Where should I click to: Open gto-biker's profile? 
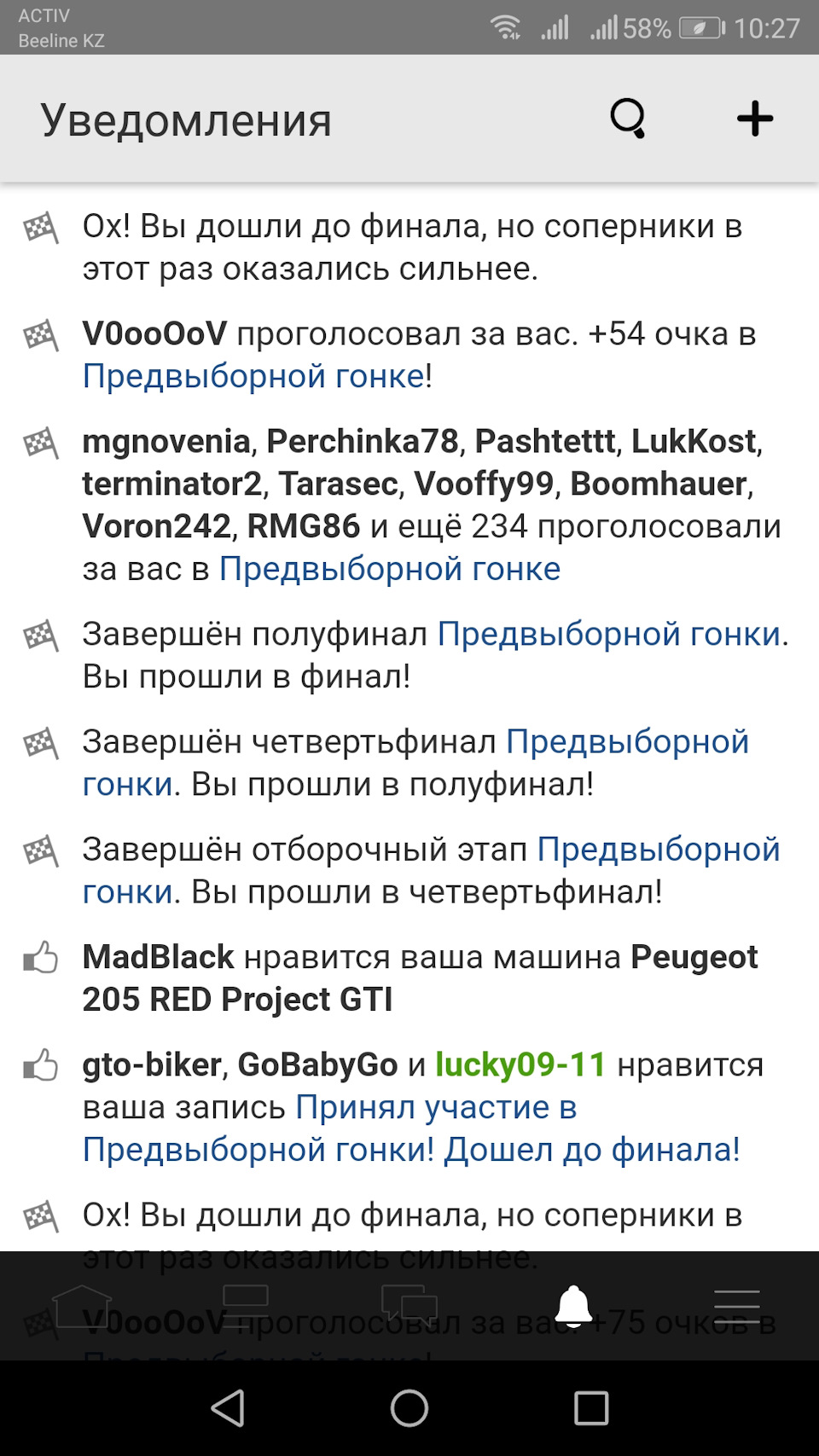[151, 1064]
